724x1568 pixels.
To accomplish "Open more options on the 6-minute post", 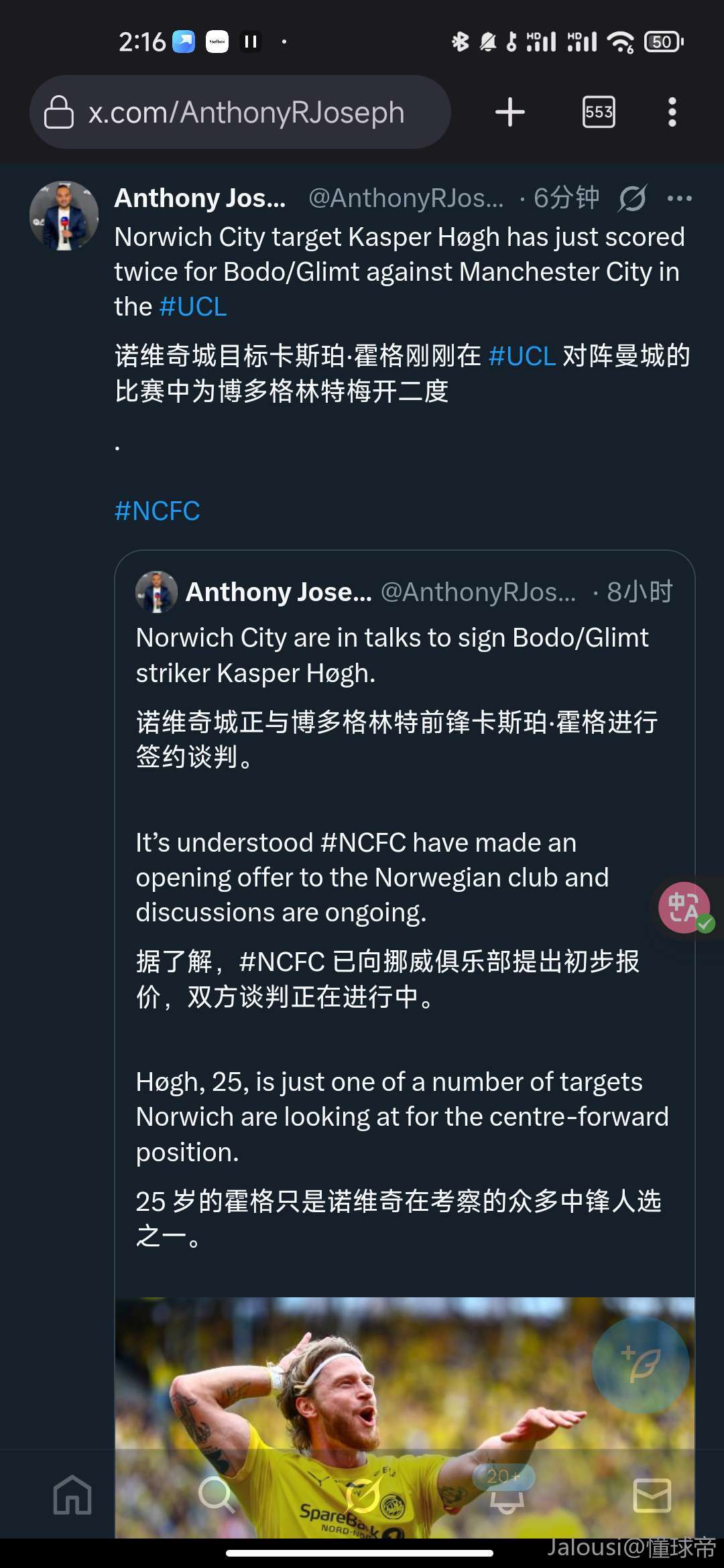I will point(680,198).
